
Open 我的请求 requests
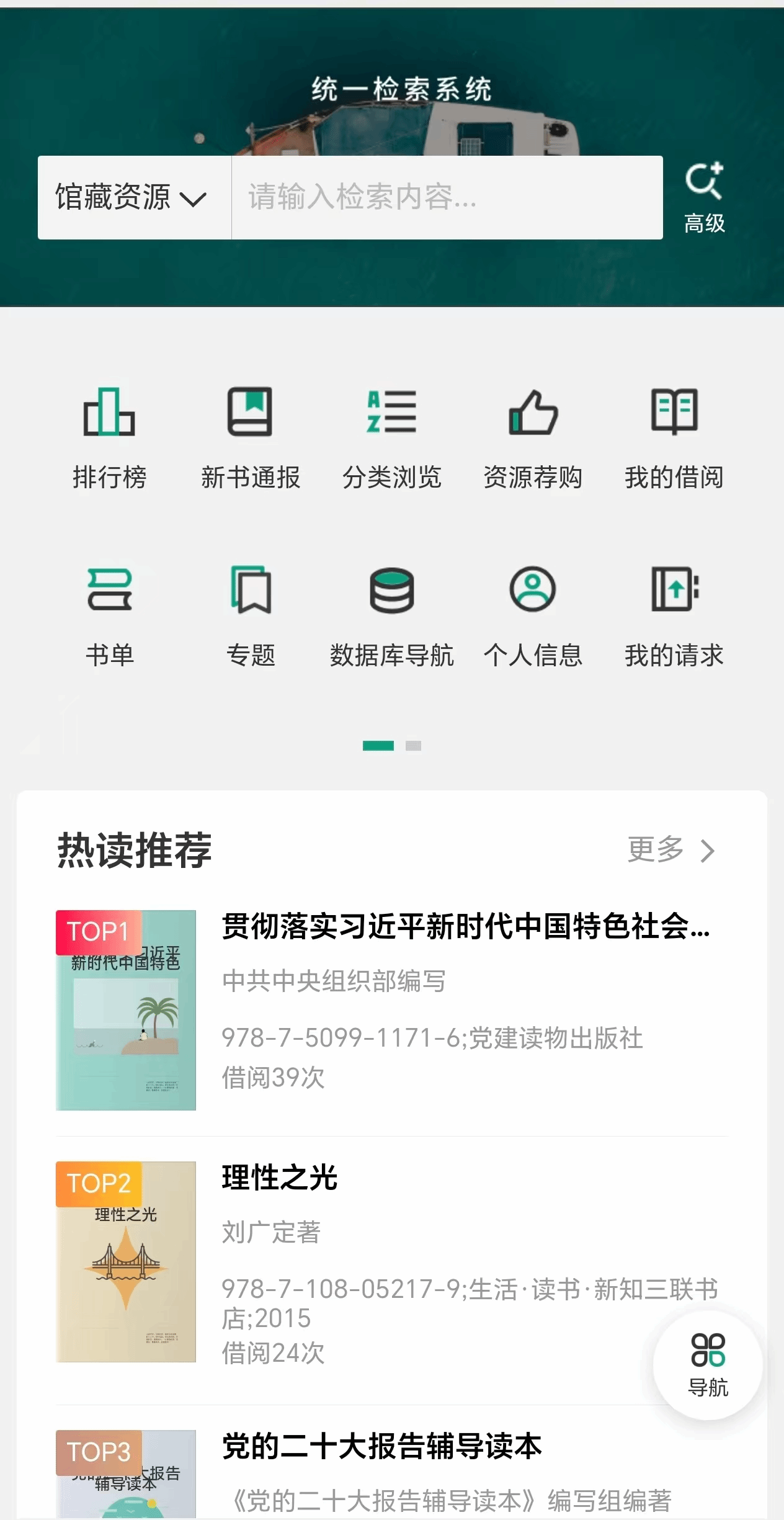coord(674,615)
